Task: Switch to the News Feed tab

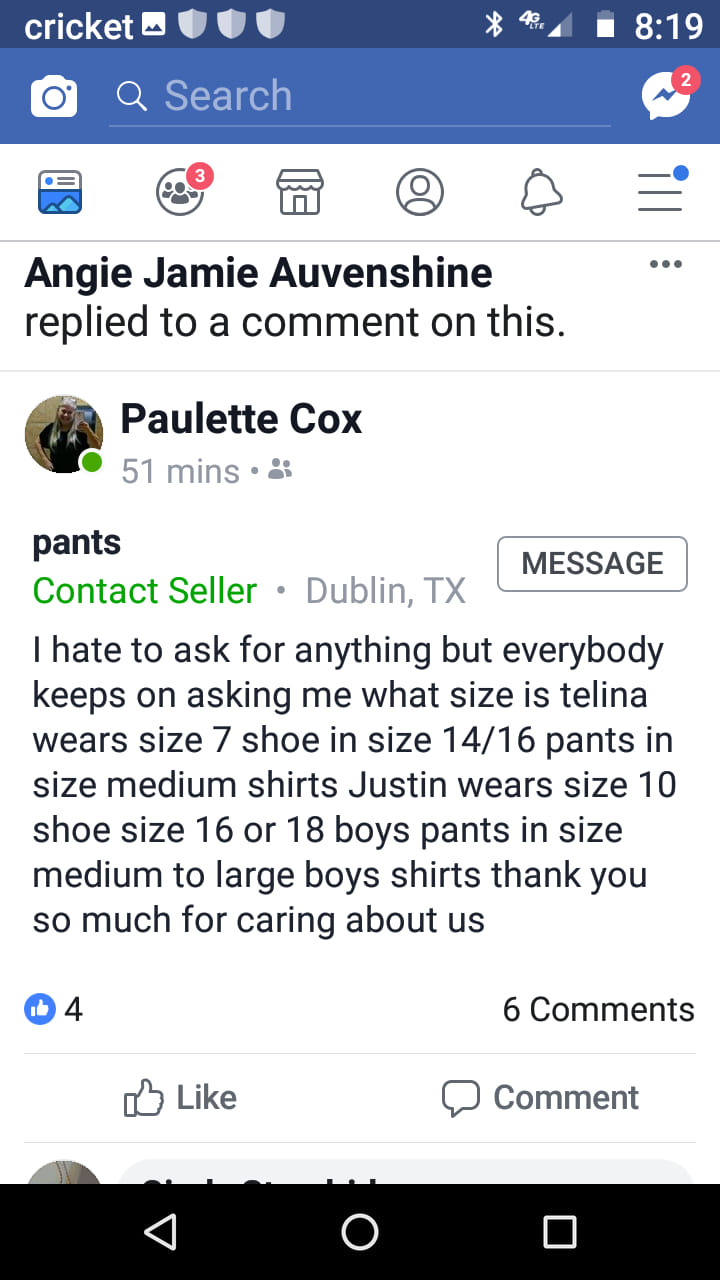Action: point(60,192)
